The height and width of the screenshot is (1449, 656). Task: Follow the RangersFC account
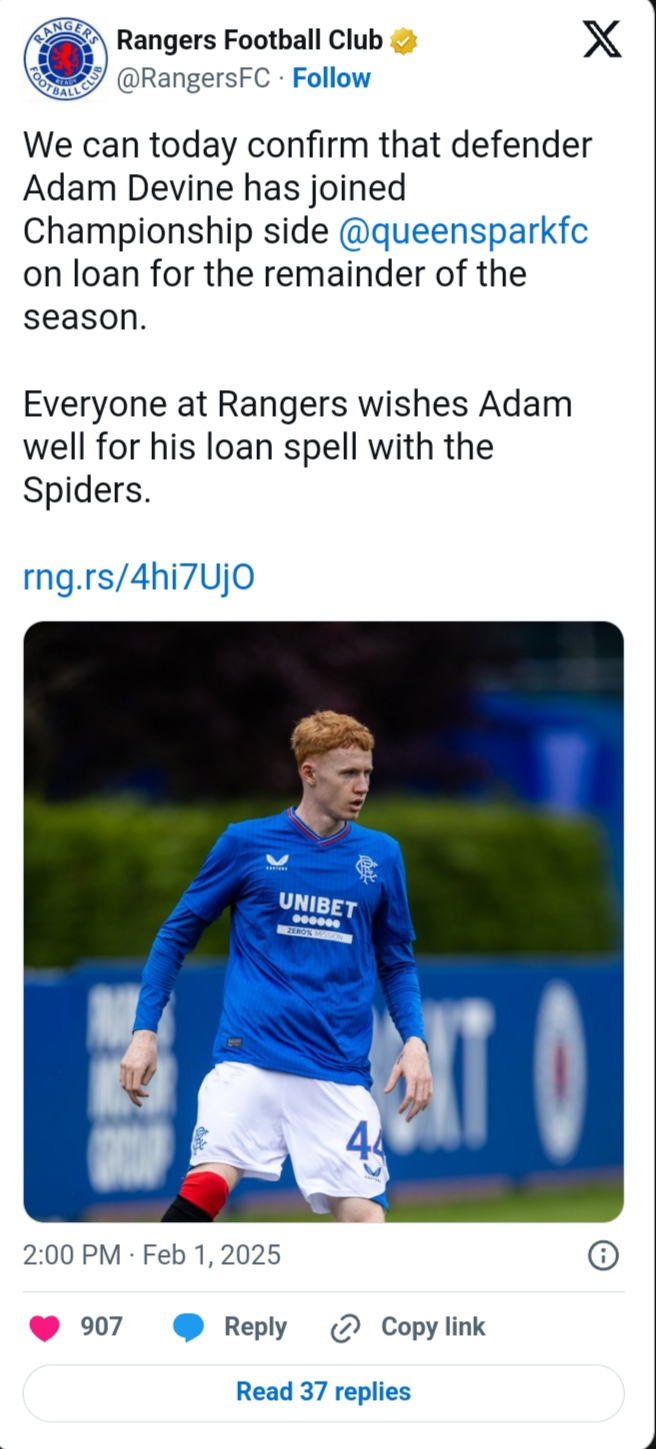[331, 78]
